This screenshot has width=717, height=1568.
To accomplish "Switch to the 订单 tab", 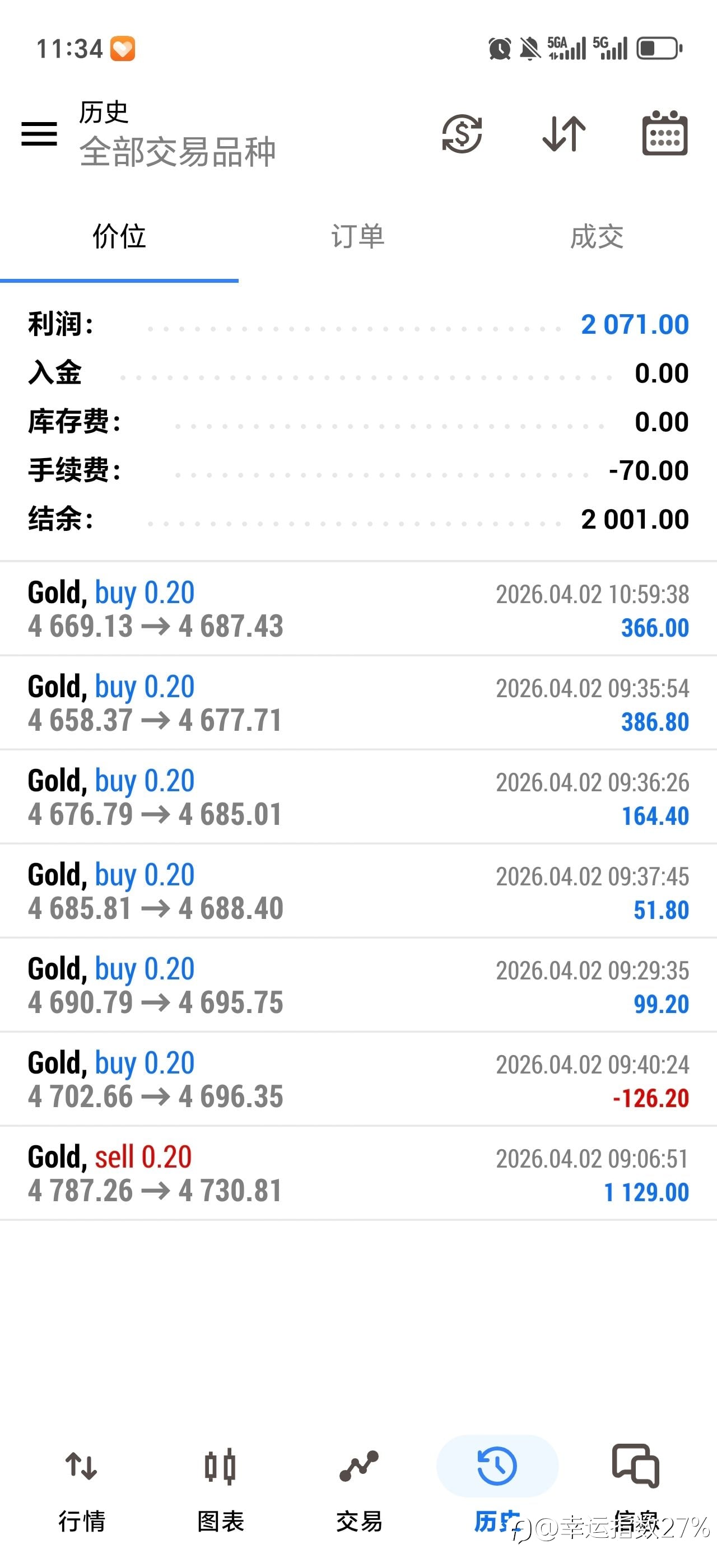I will [358, 236].
